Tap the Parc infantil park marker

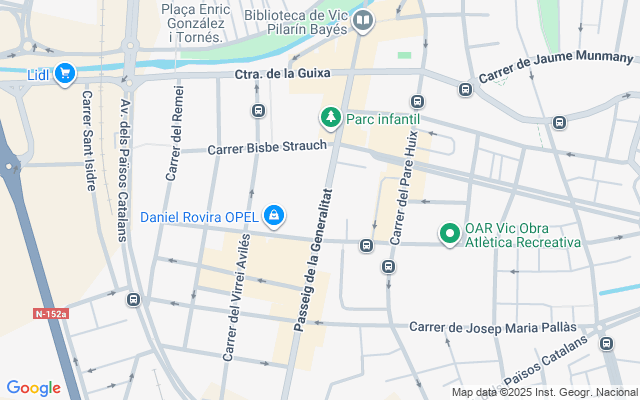click(331, 119)
